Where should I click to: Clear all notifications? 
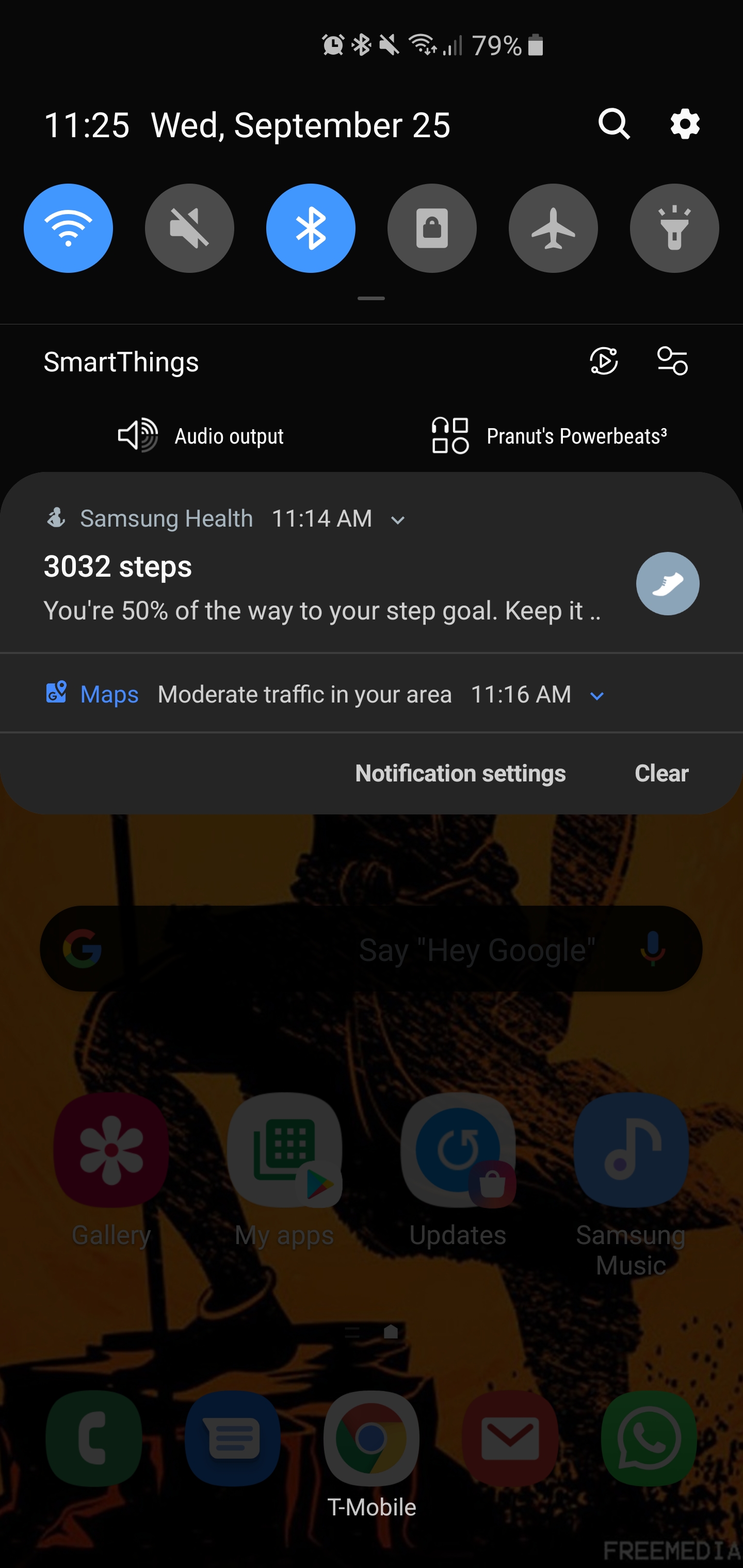[661, 773]
